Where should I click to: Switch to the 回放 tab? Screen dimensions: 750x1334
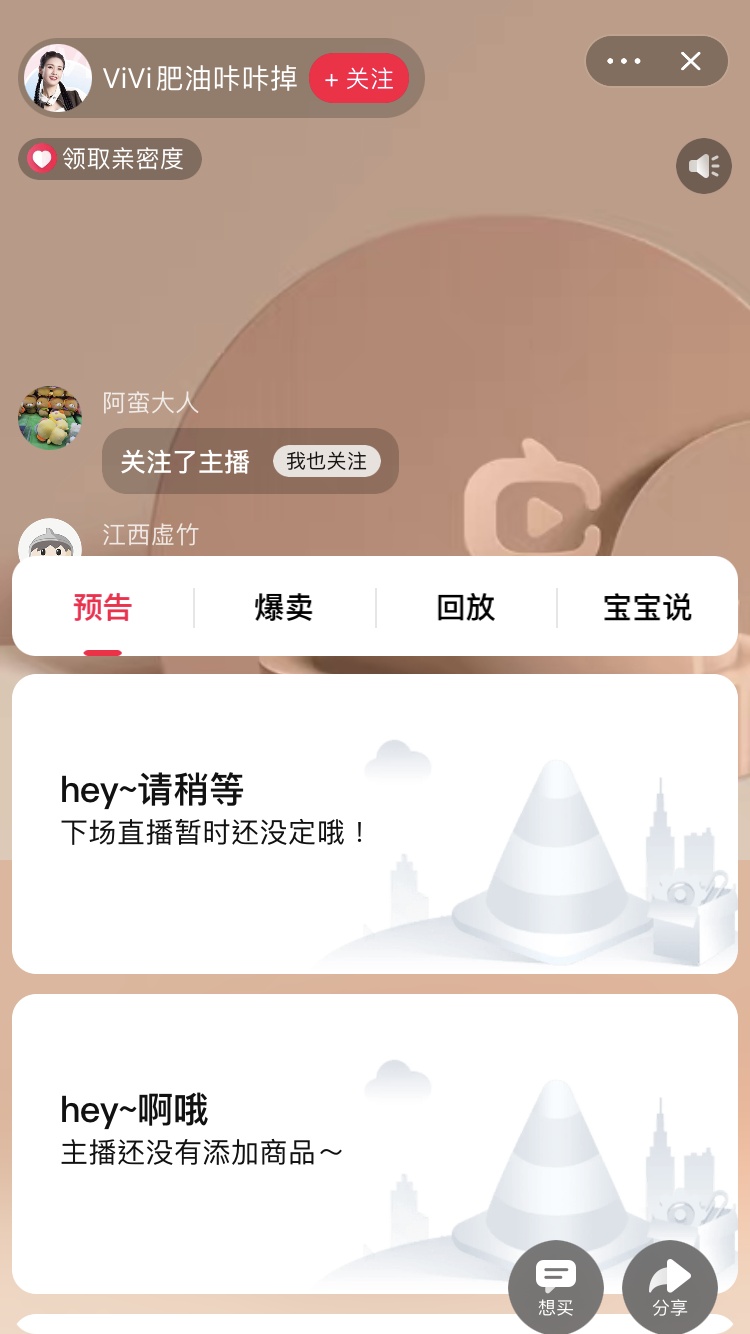466,607
